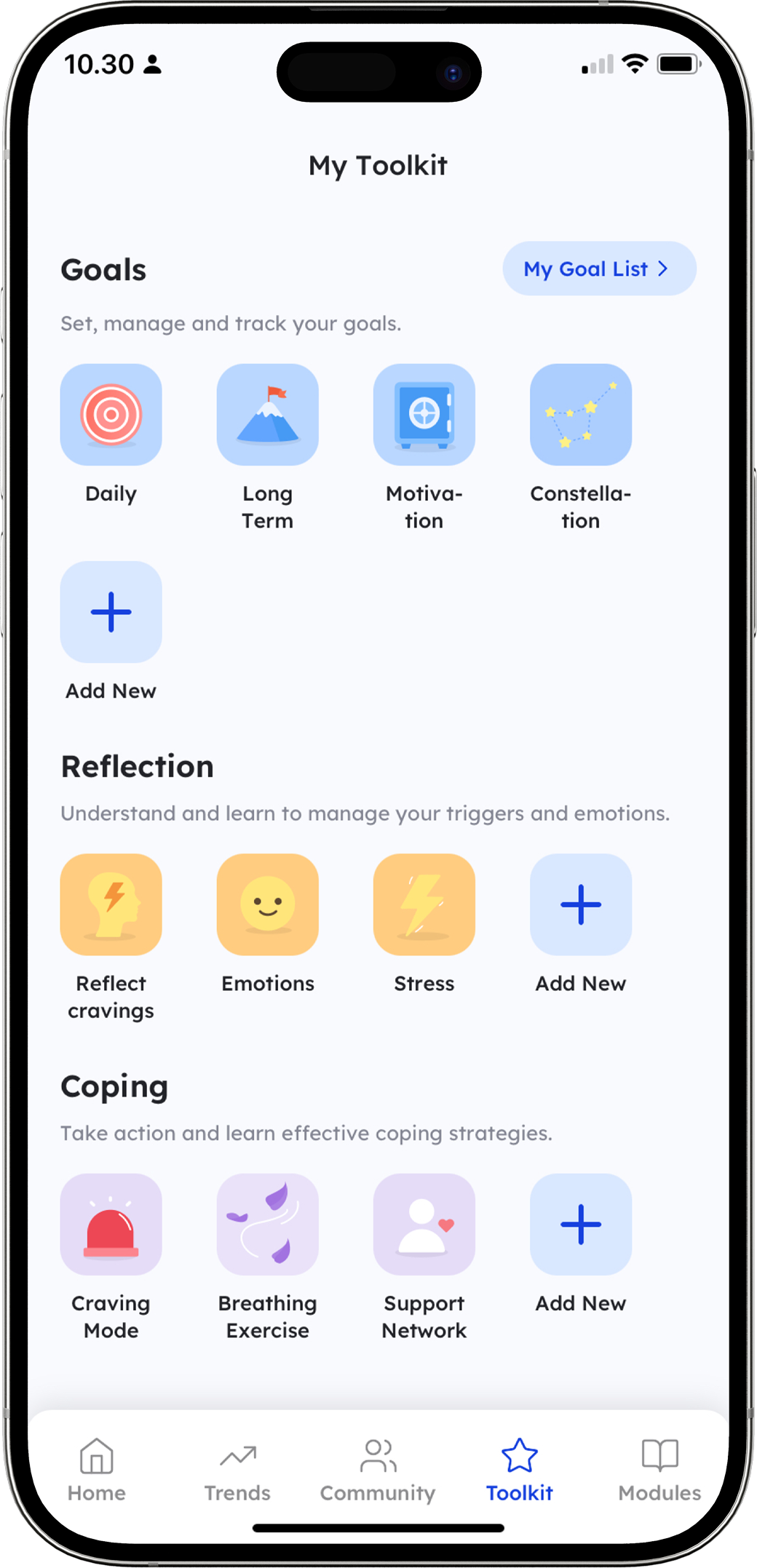The image size is (757, 1568).
Task: Switch to the Modules tab
Action: coord(659,1470)
